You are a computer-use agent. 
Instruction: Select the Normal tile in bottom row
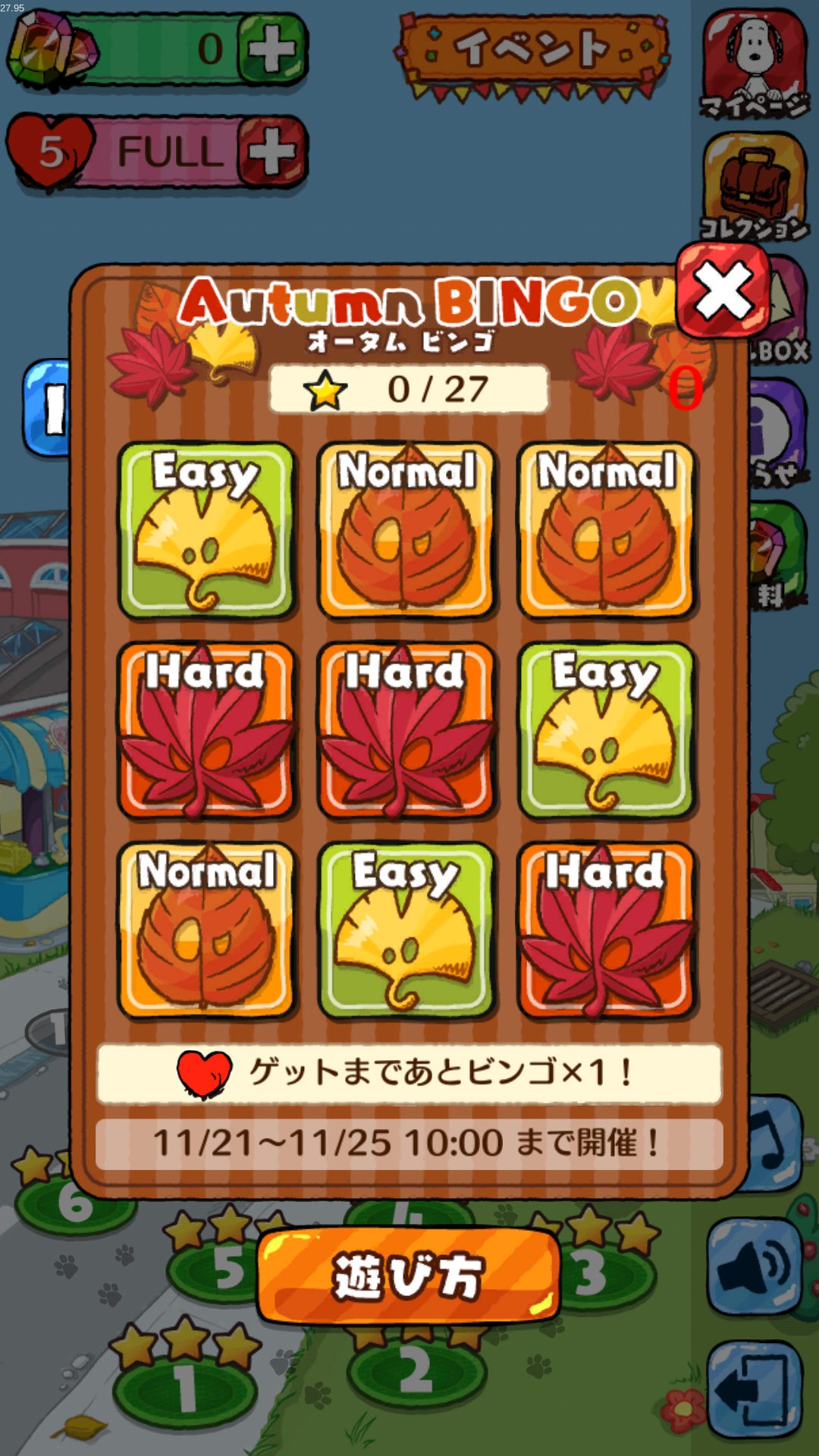[x=206, y=930]
